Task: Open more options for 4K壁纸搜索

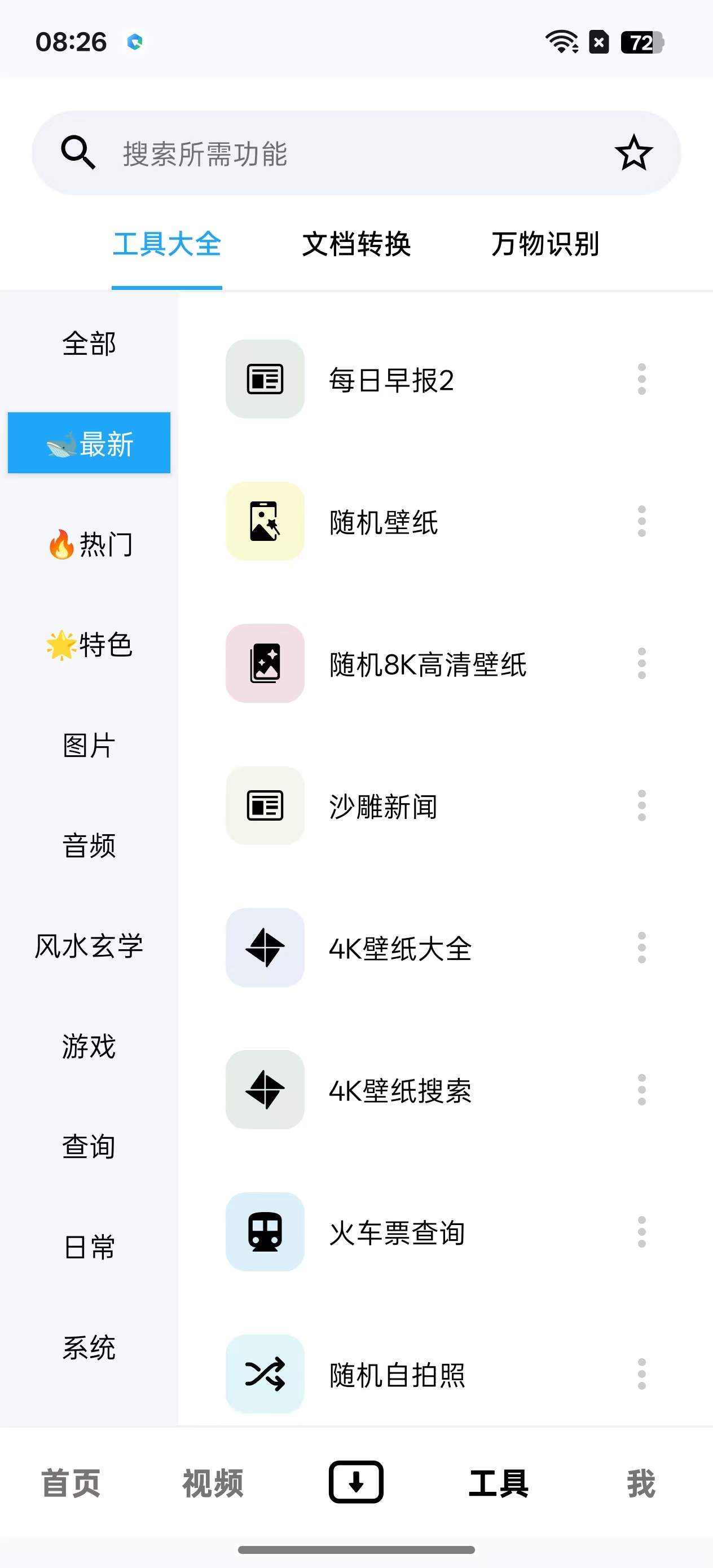Action: (641, 1090)
